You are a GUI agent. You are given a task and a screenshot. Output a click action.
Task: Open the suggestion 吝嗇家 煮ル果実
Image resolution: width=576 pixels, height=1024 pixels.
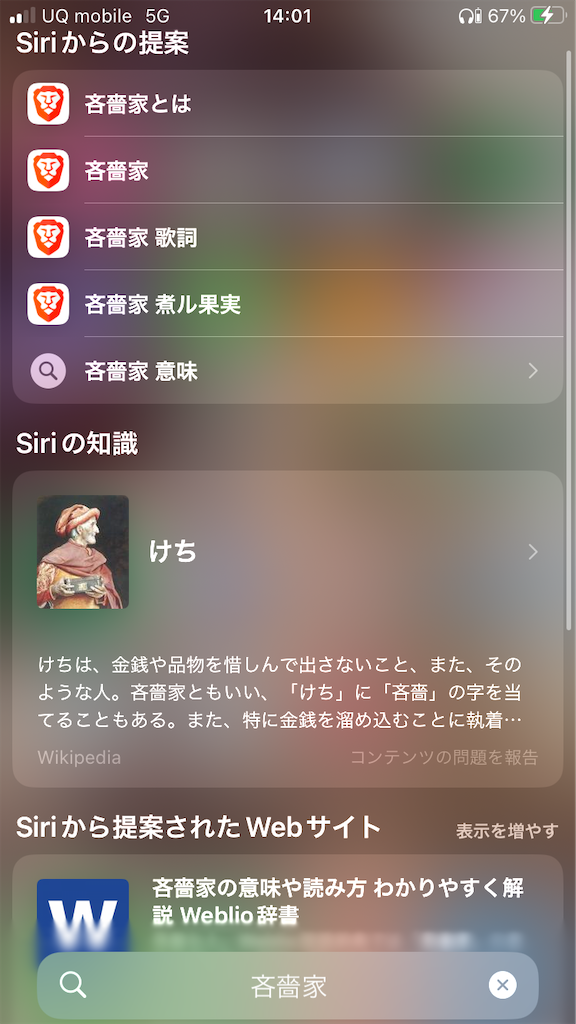(287, 304)
